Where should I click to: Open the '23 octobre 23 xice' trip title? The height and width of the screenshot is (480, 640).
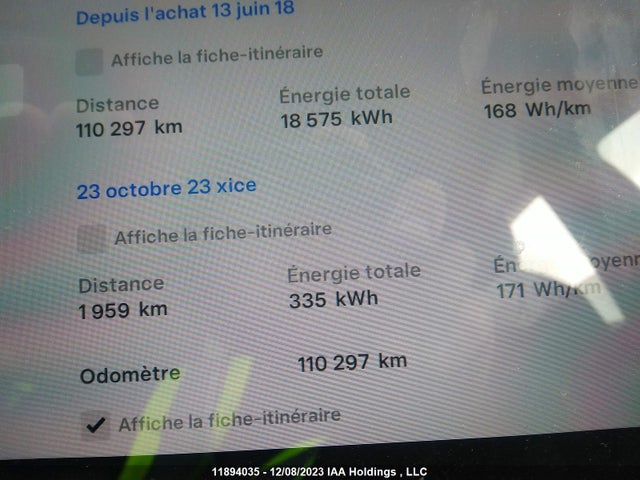click(166, 188)
